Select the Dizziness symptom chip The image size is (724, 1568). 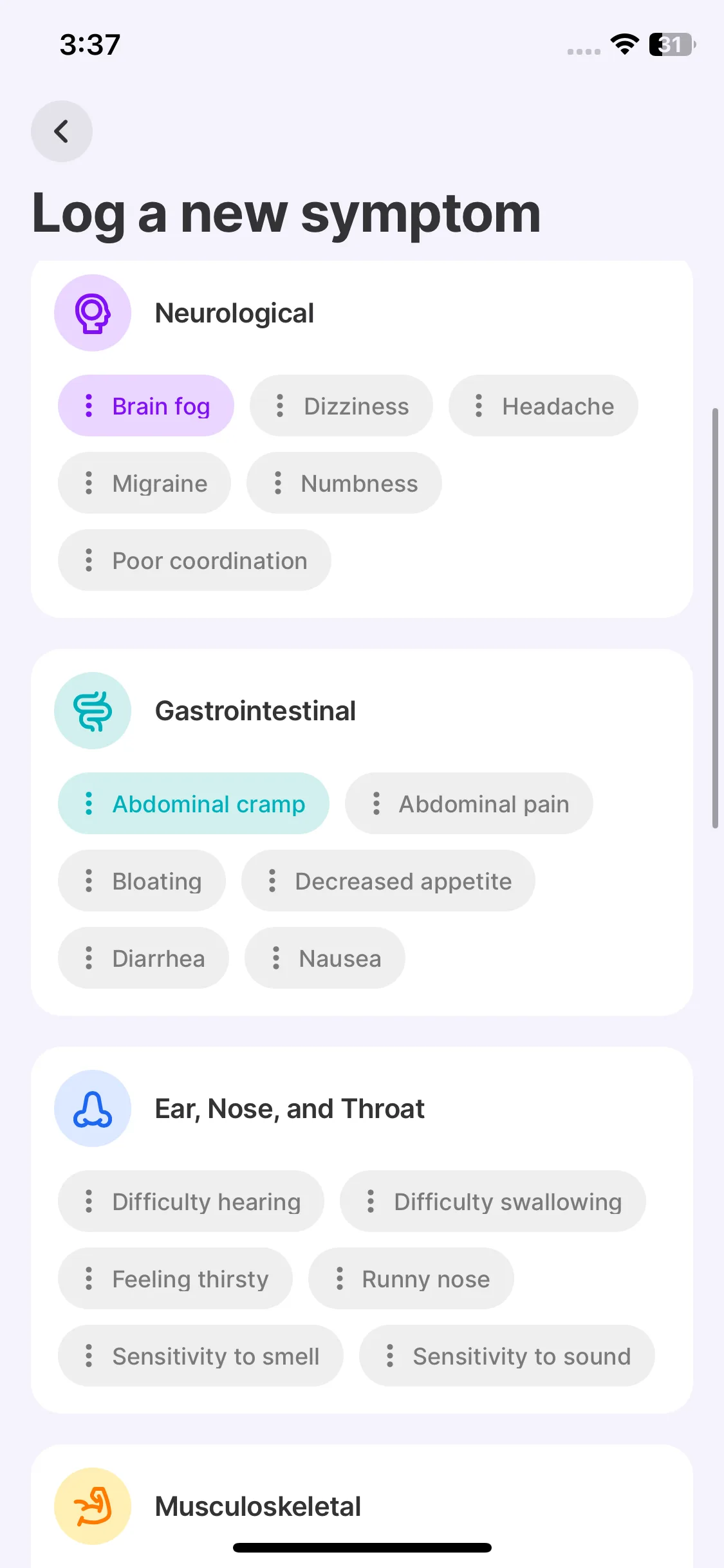(x=341, y=406)
